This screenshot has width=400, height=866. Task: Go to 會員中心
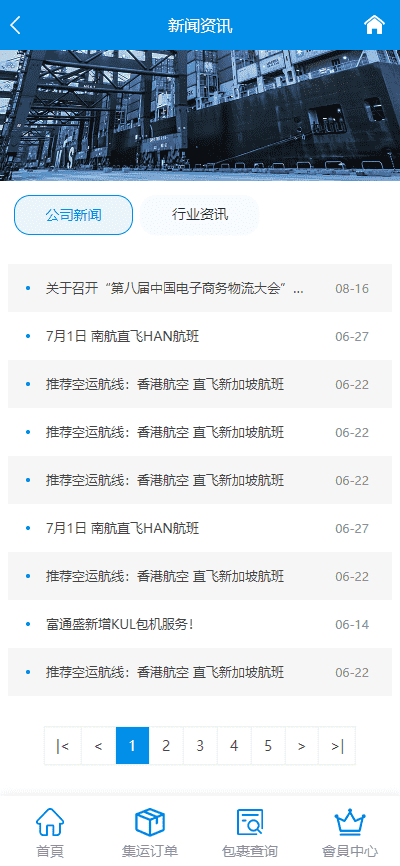pos(350,833)
